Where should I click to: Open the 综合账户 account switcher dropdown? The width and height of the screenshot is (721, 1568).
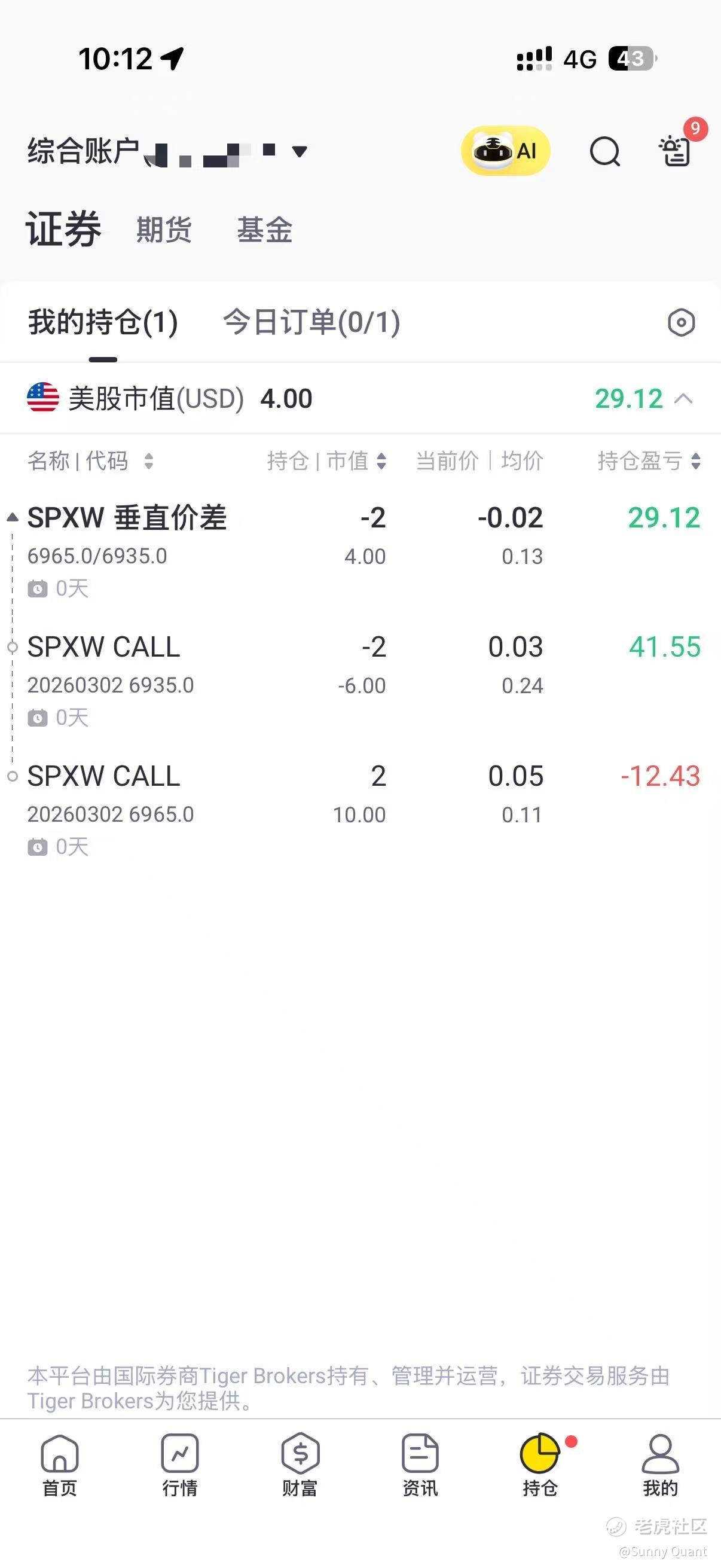tap(299, 151)
